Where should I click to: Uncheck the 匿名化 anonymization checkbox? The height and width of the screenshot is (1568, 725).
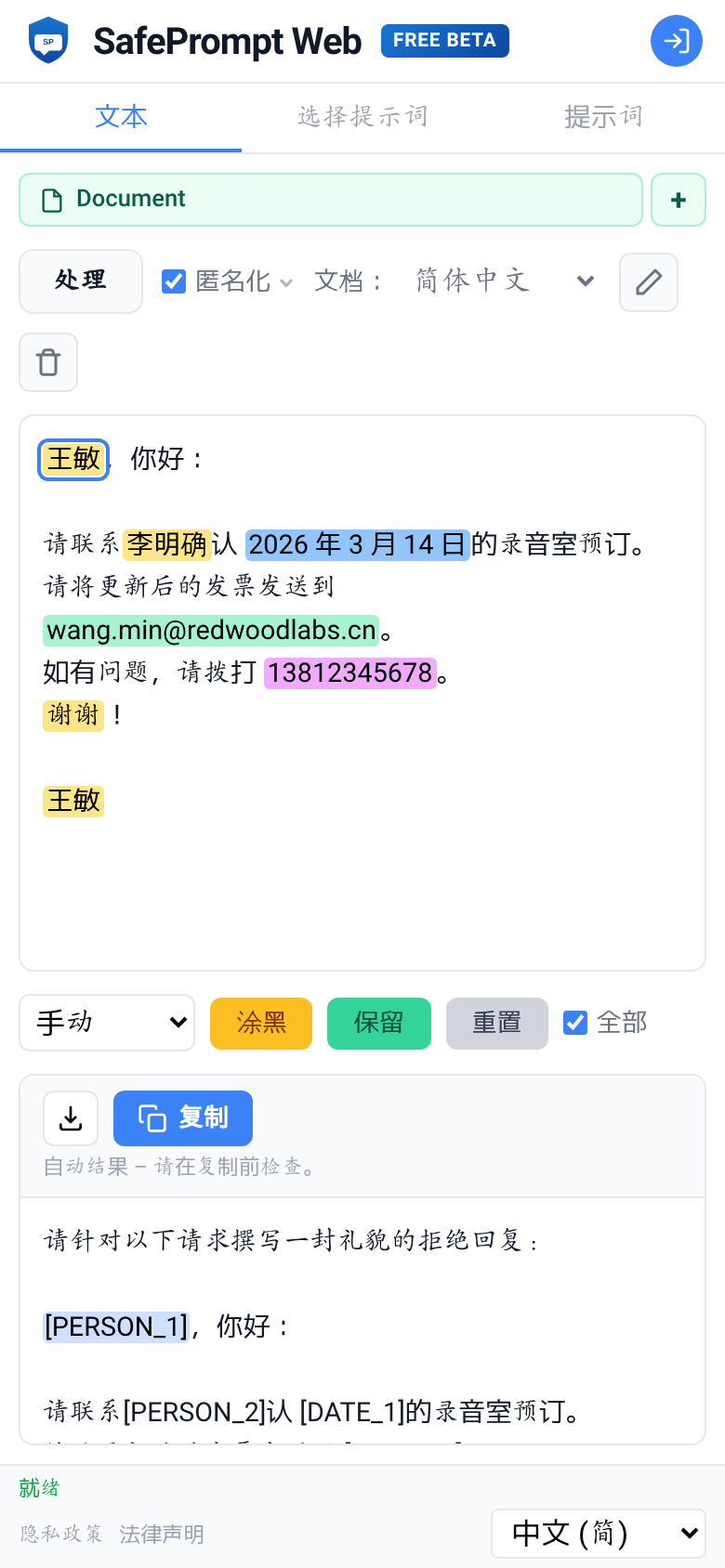[x=174, y=281]
